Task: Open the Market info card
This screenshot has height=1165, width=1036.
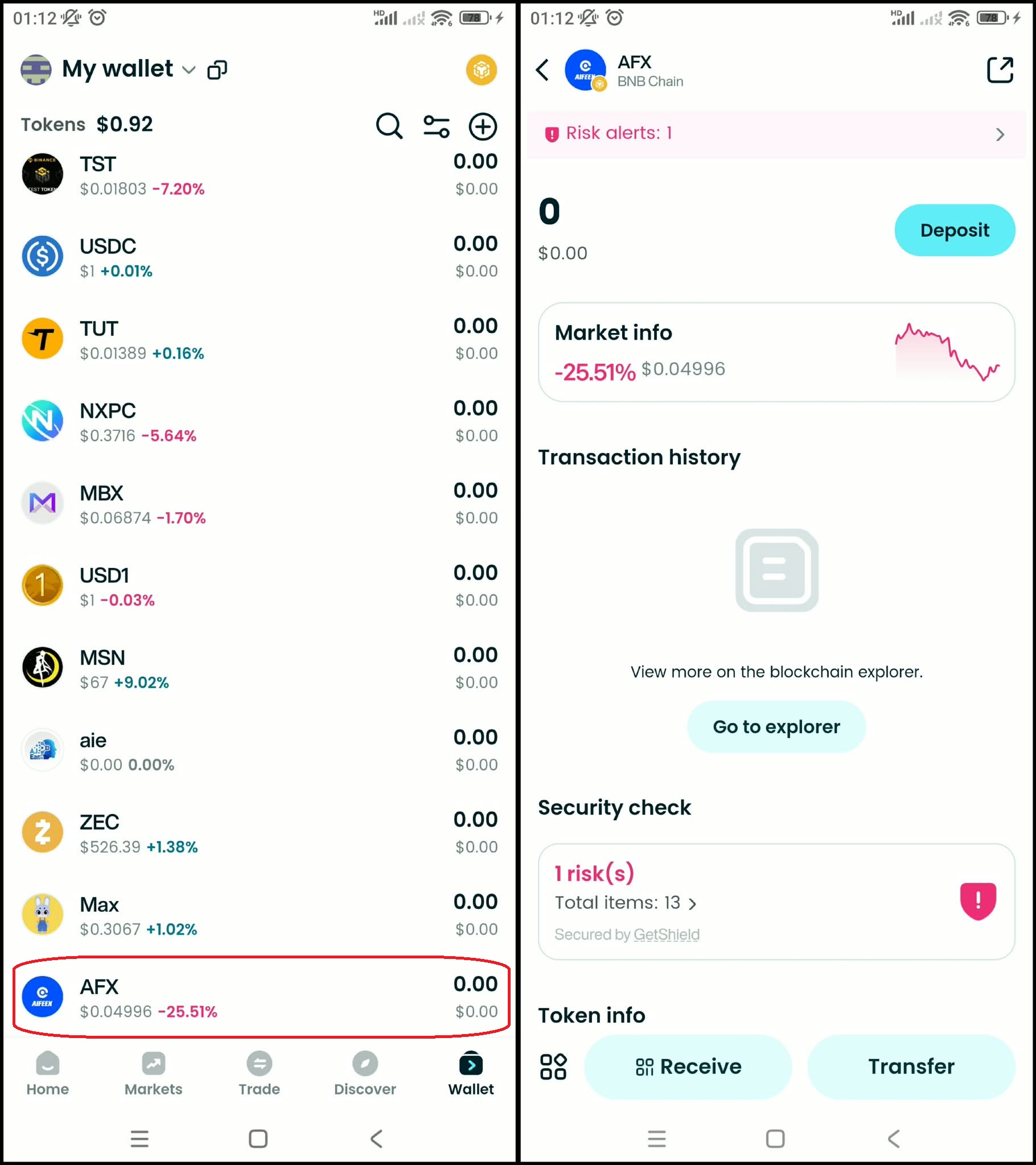Action: 775,352
